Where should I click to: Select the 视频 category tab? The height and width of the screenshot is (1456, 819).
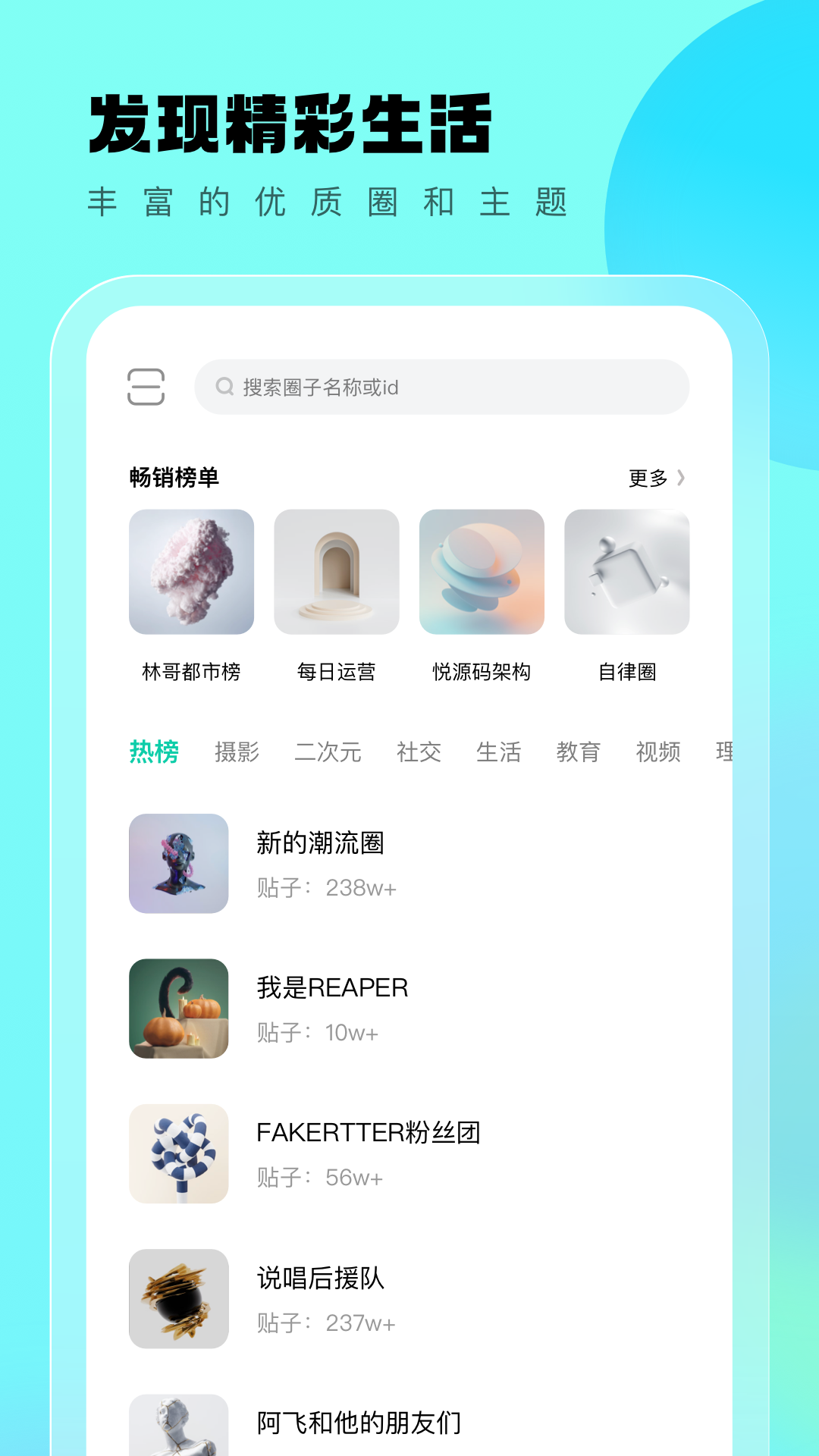[658, 752]
